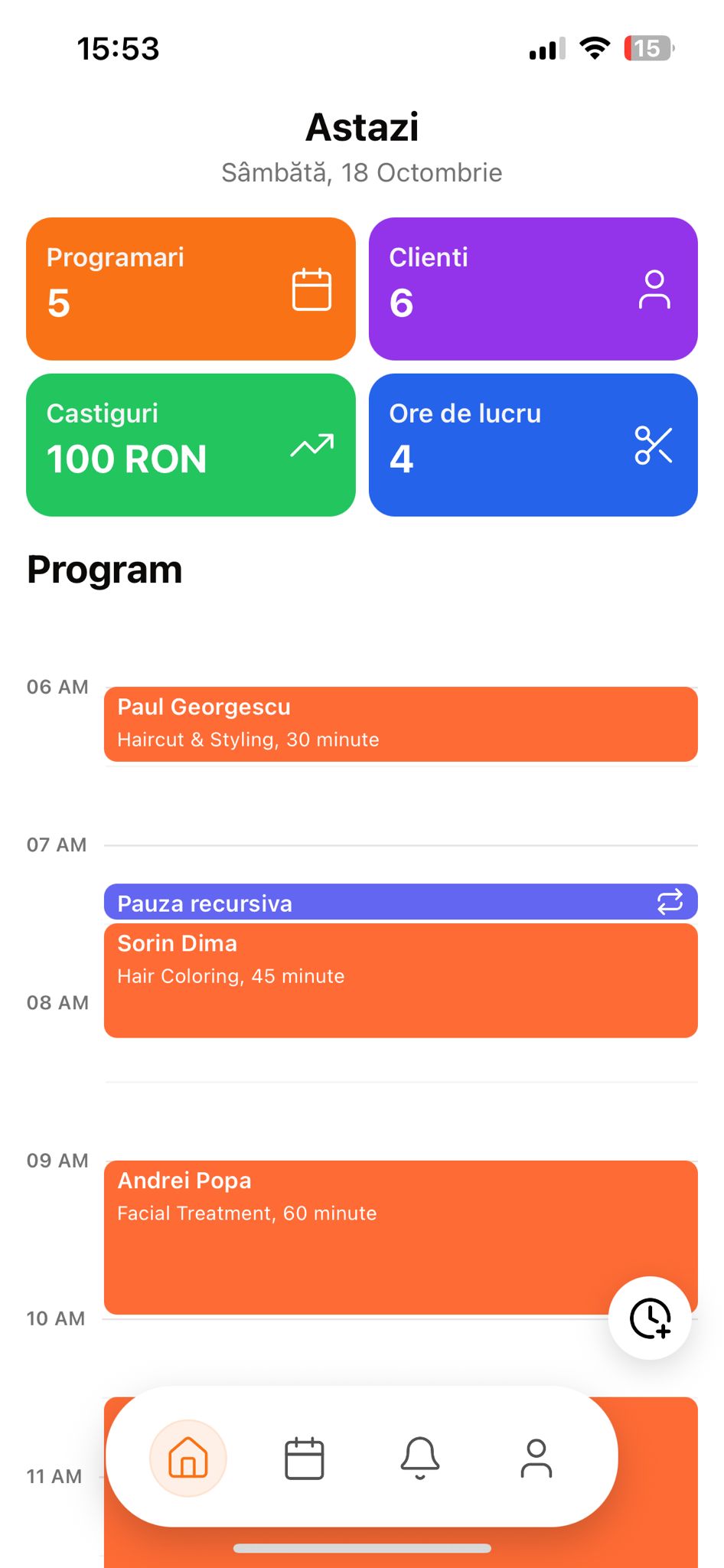Open the Programari card
724x1568 pixels.
191,289
